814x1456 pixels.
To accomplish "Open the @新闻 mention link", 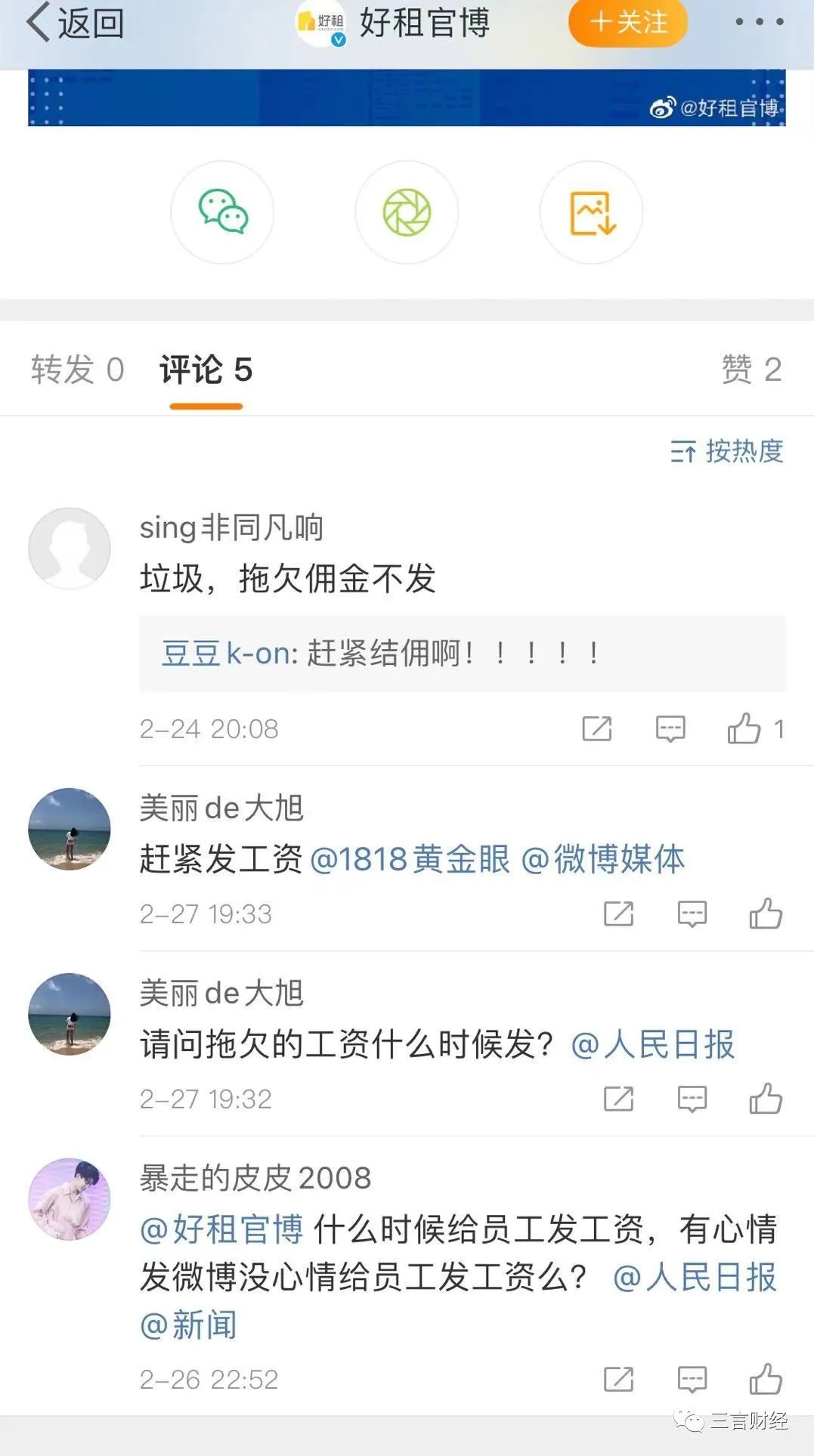I will pyautogui.click(x=189, y=1325).
